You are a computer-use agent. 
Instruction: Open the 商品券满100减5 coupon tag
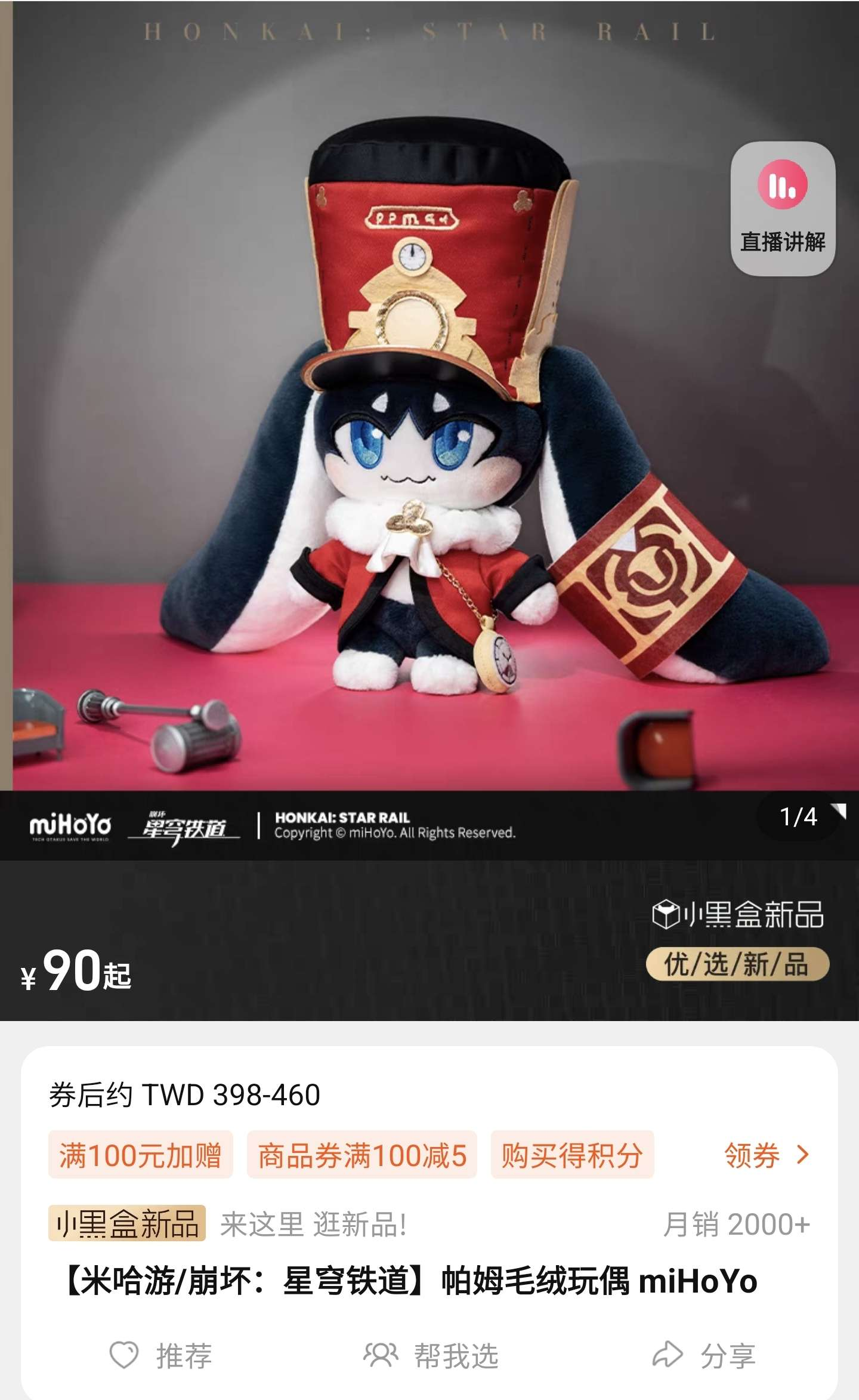[x=361, y=1155]
